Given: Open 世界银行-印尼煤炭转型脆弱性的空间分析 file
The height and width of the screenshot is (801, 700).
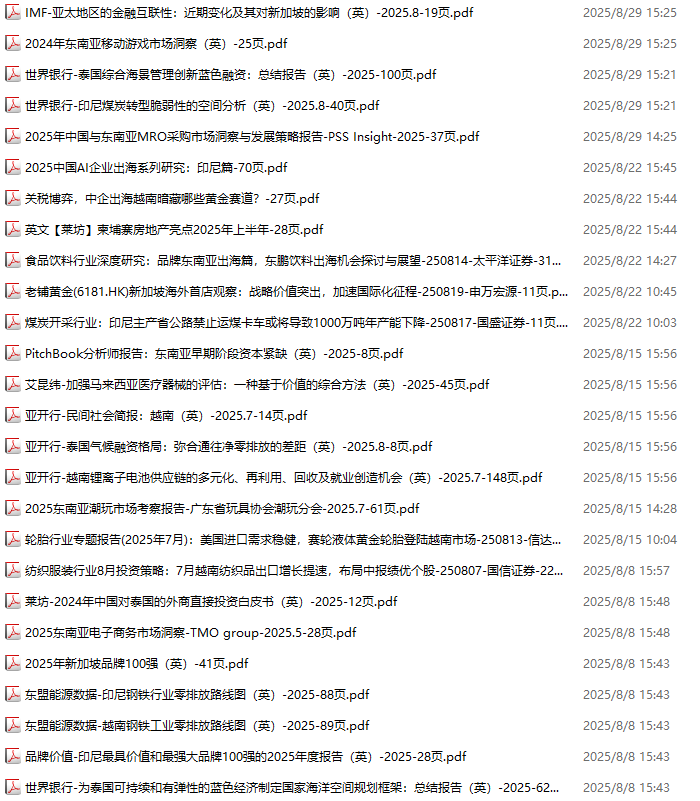Looking at the screenshot, I should (x=202, y=106).
